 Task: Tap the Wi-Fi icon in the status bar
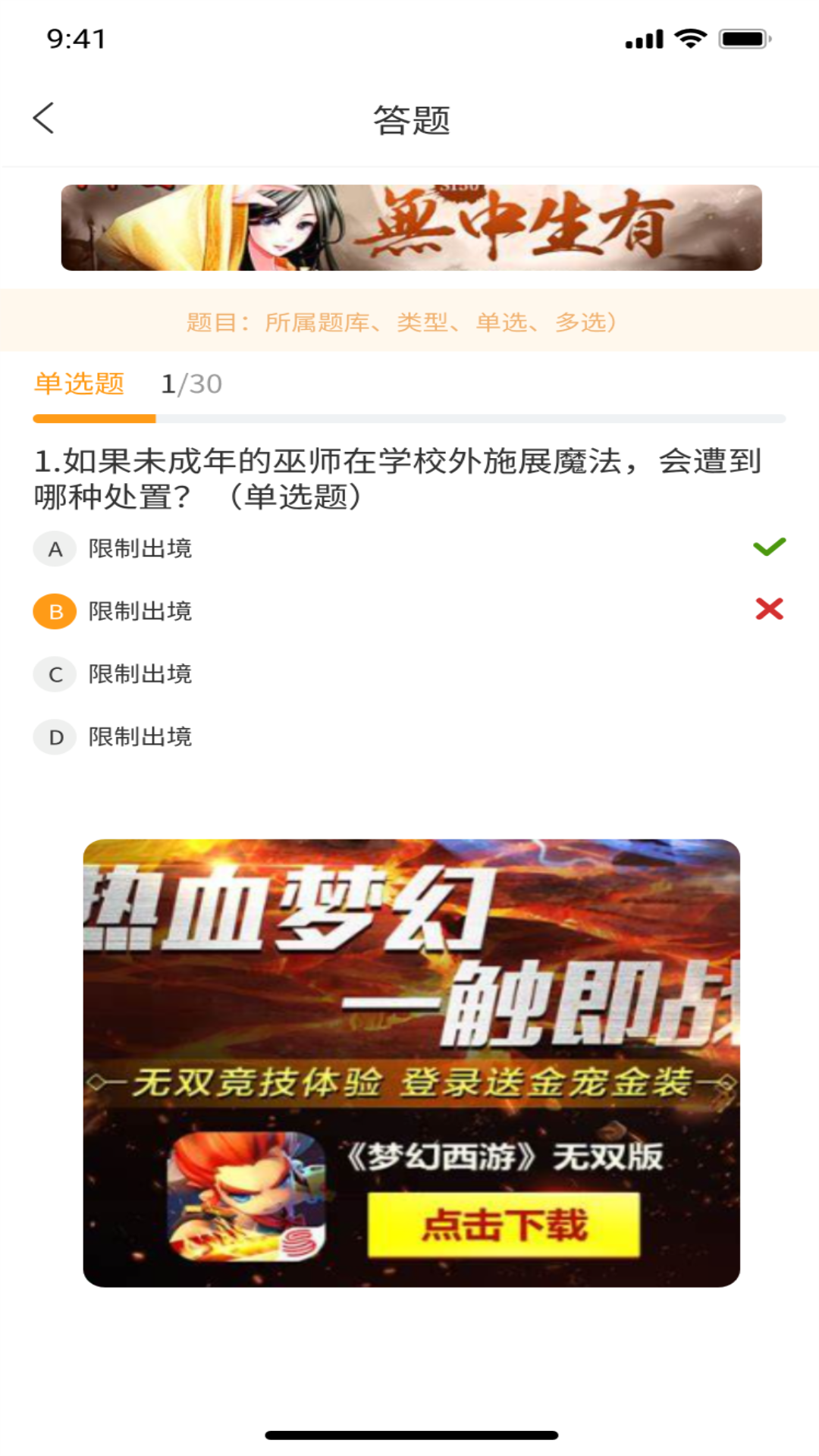coord(689,36)
